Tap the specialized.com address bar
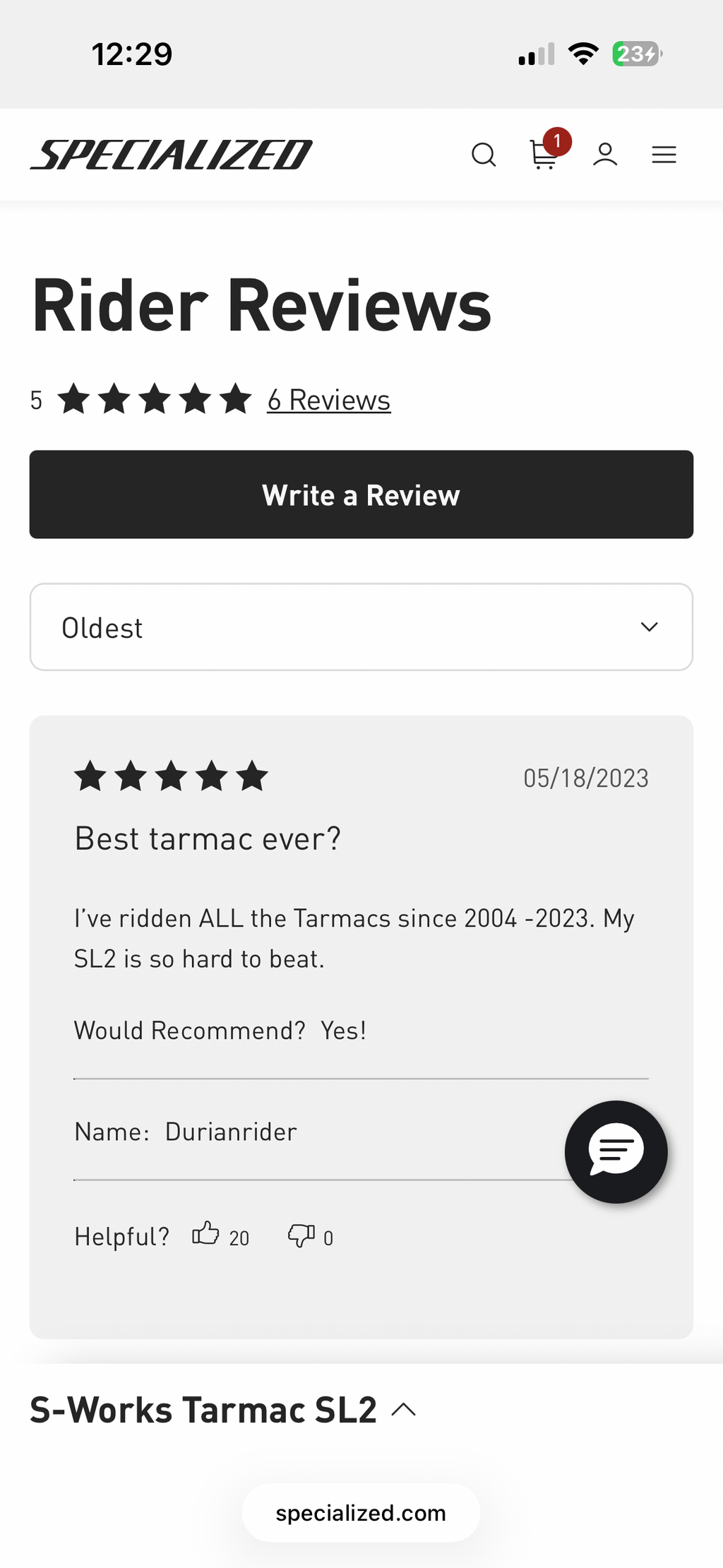The width and height of the screenshot is (723, 1568). pyautogui.click(x=361, y=1513)
